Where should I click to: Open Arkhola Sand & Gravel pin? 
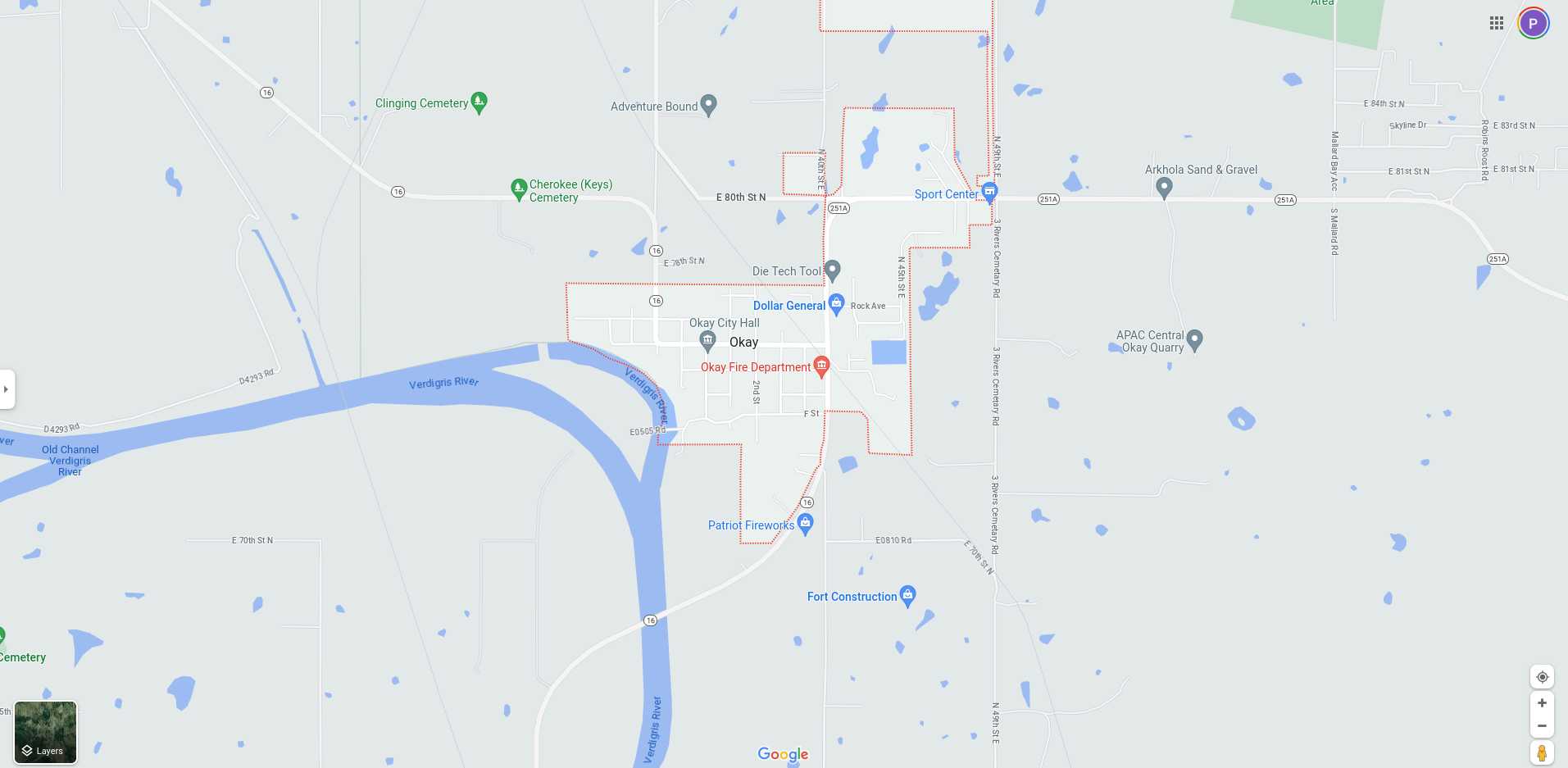[1164, 188]
